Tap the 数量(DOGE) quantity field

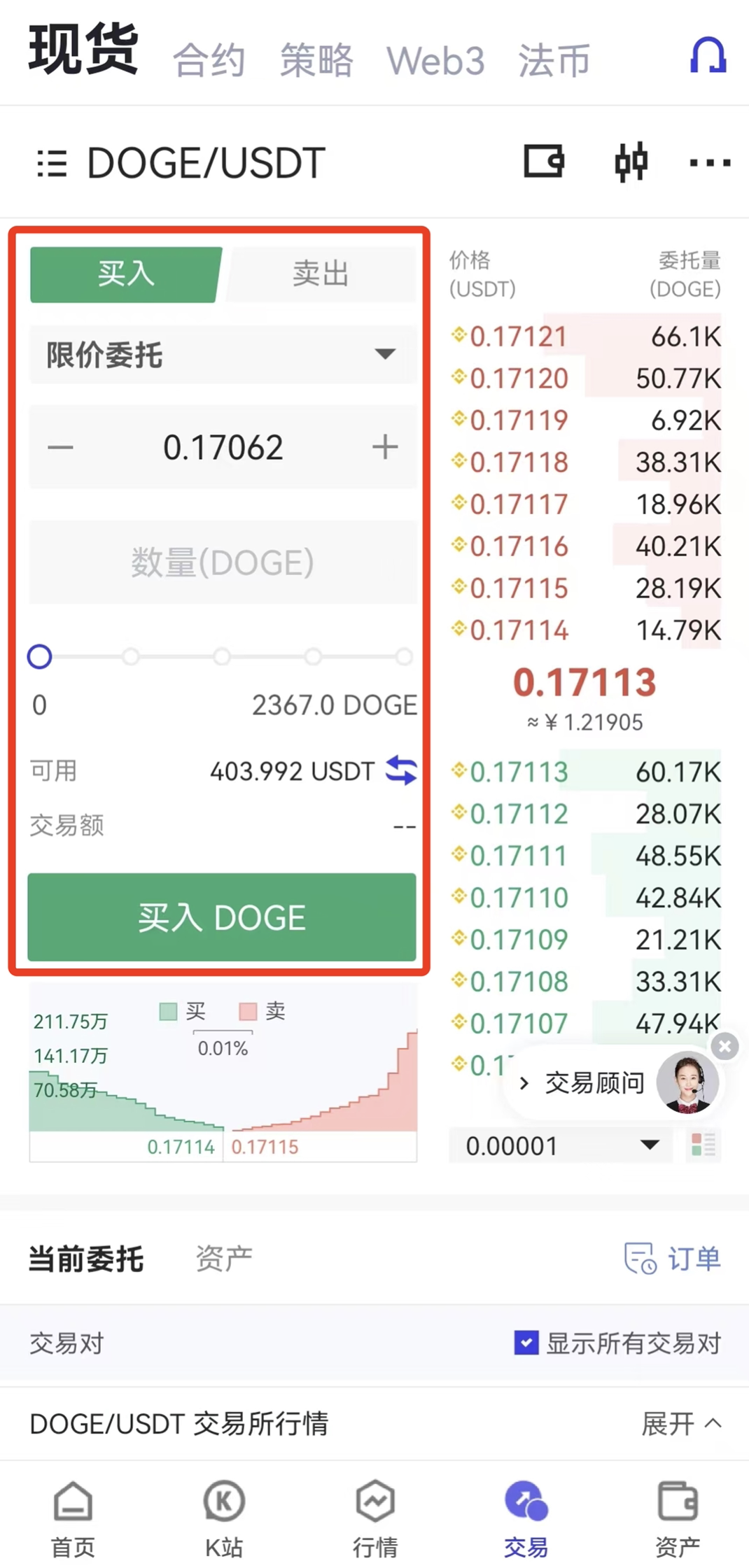[223, 562]
